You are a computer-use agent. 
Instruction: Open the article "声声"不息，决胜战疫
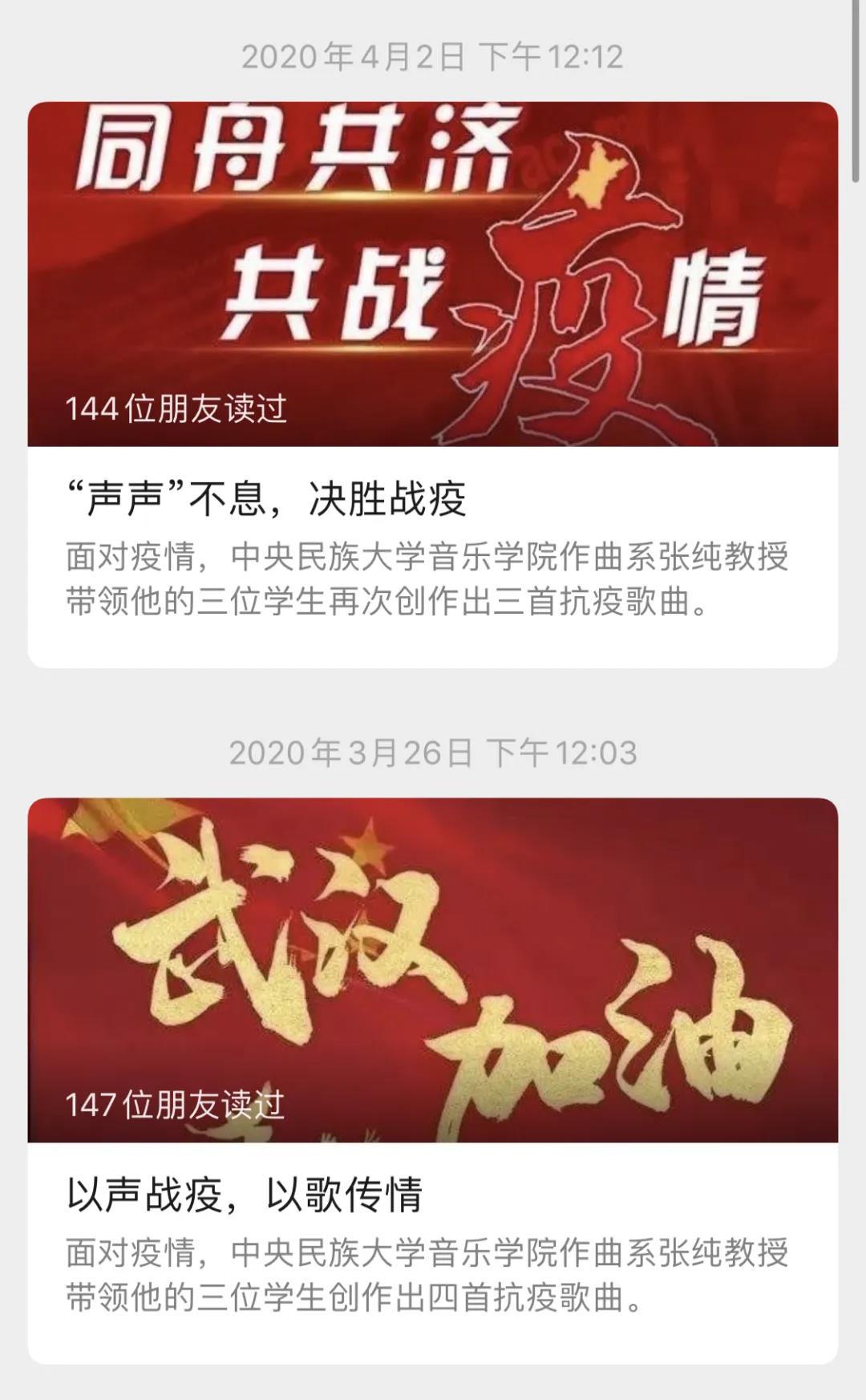click(267, 499)
